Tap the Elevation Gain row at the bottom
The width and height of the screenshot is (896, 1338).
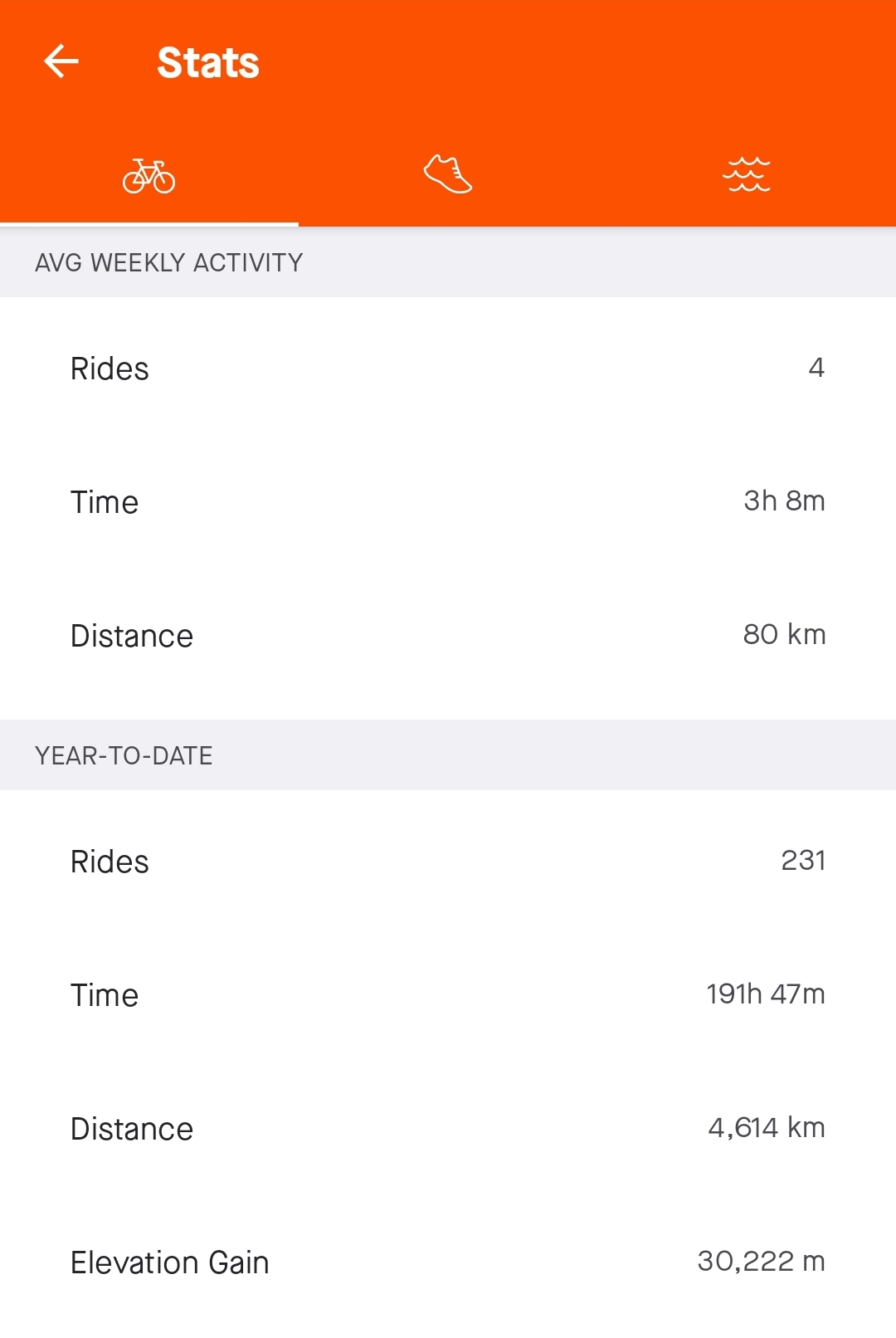click(x=448, y=1262)
